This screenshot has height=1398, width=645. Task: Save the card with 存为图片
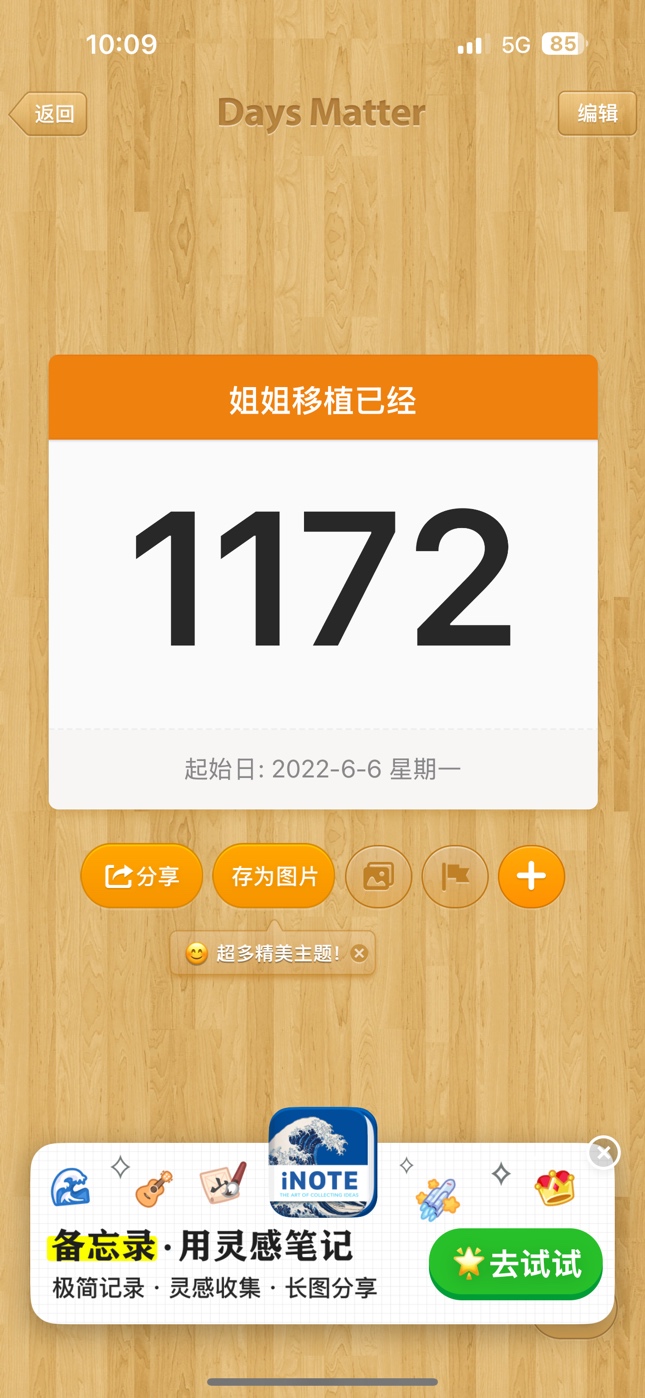(274, 877)
